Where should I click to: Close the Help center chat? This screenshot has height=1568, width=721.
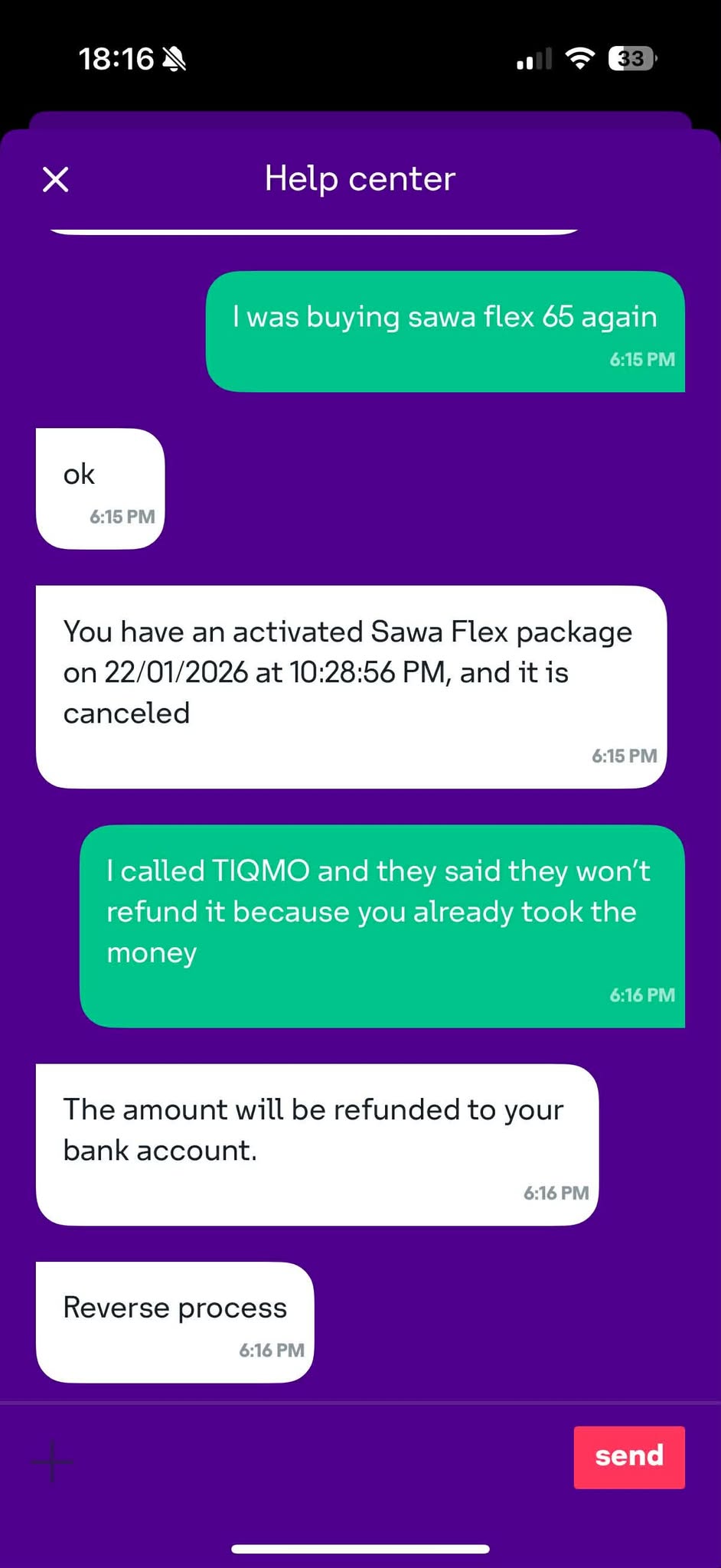(x=56, y=180)
